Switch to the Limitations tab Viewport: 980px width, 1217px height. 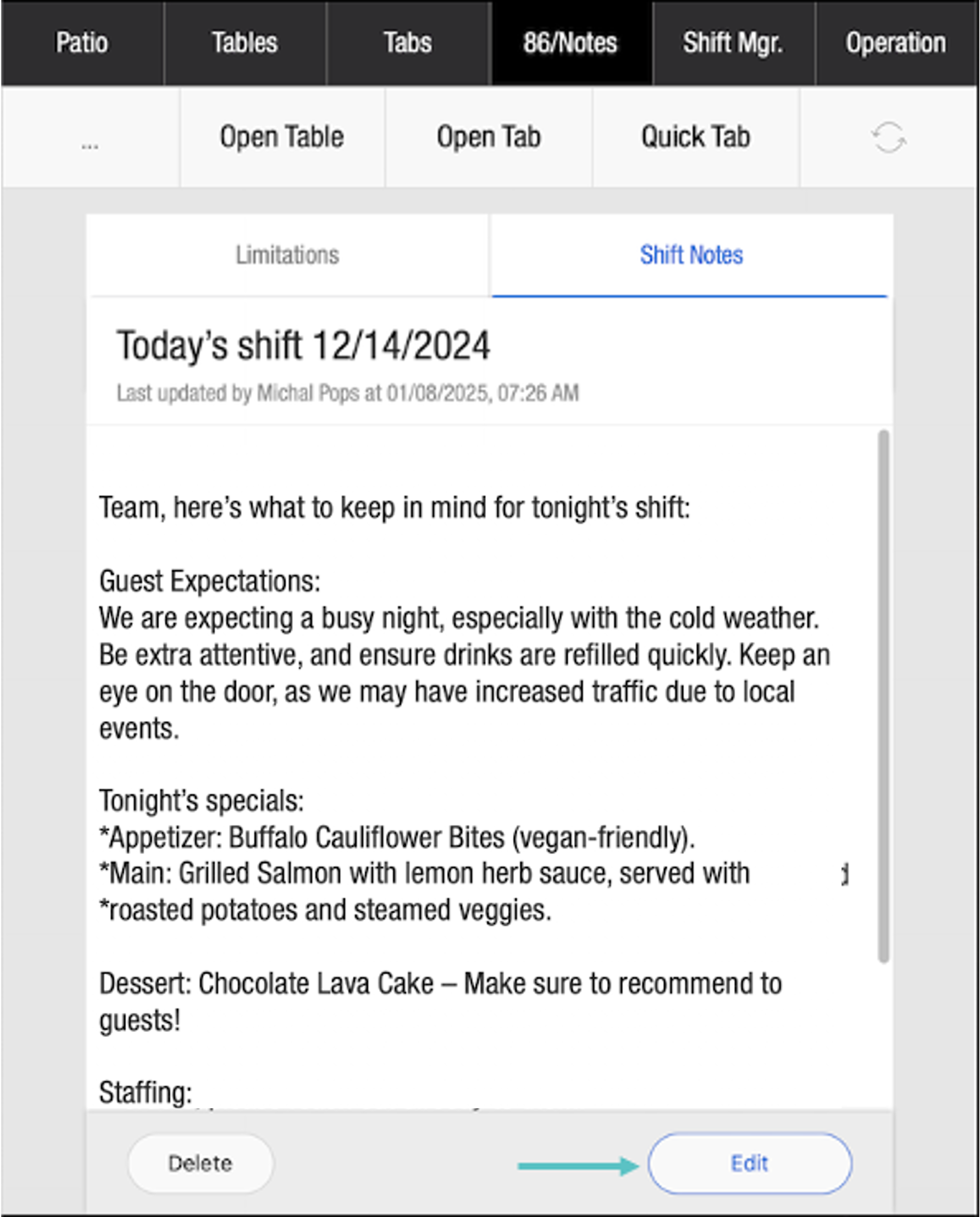tap(287, 255)
